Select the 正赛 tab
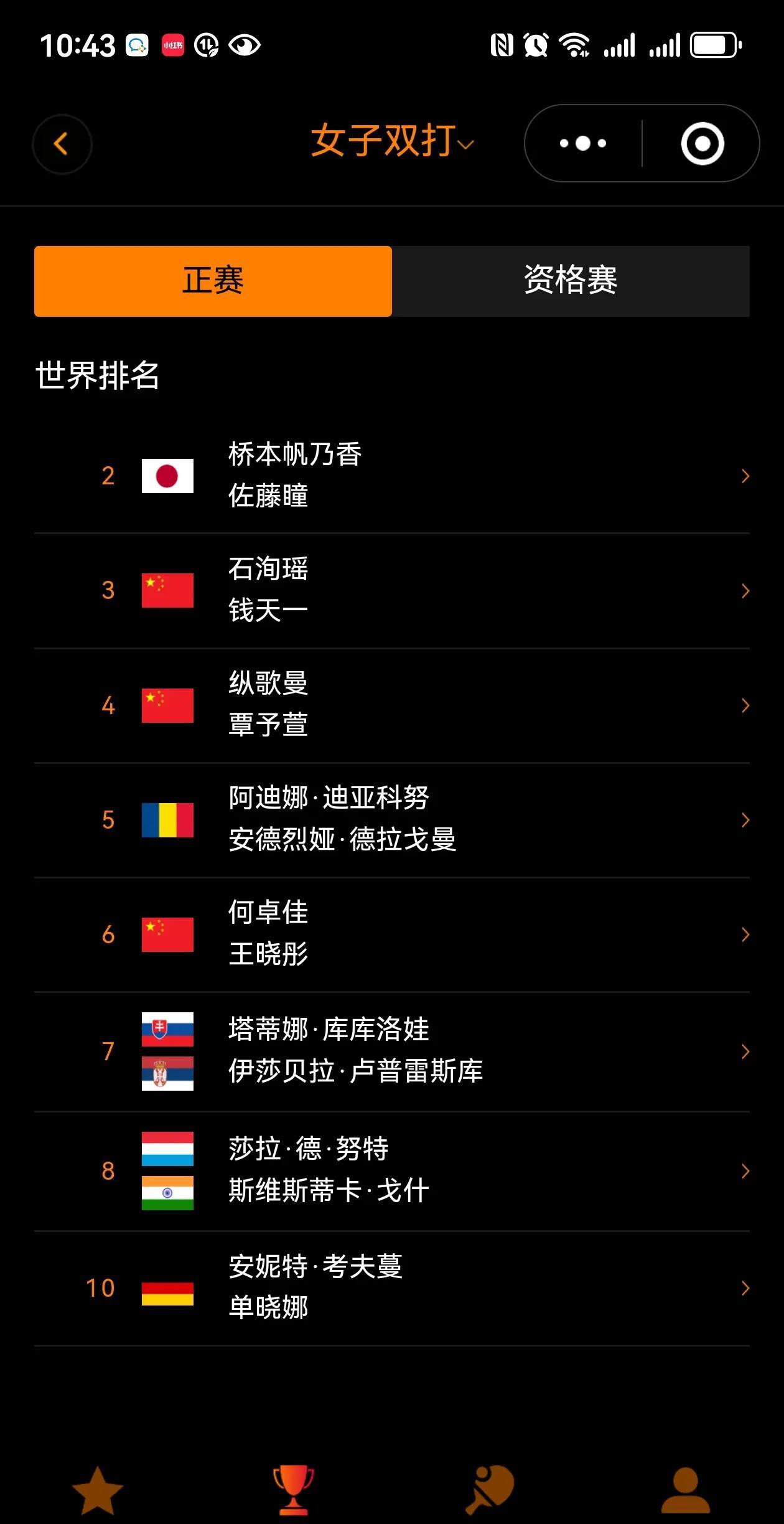 tap(213, 281)
